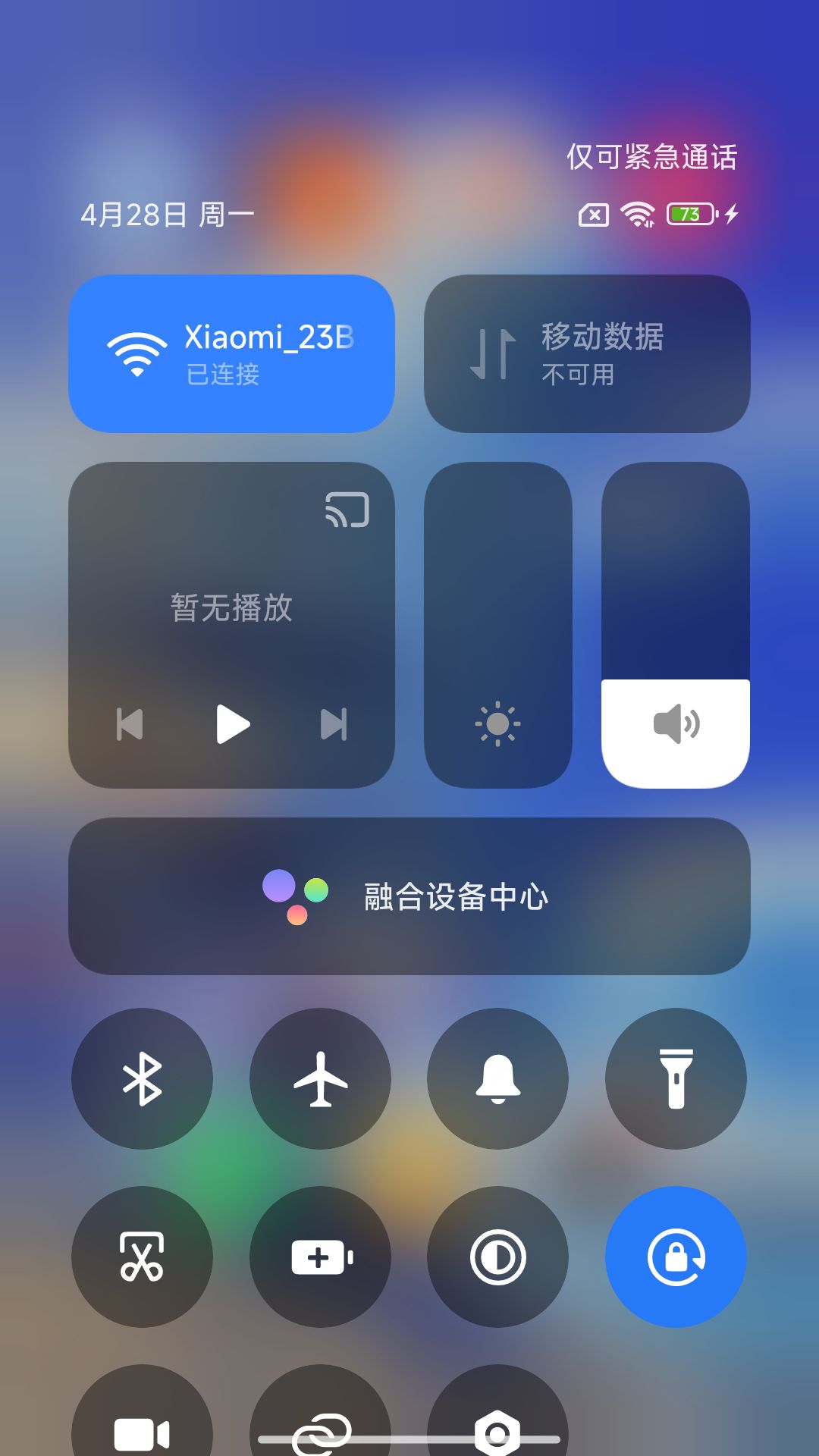Start the screen recorder tile
The image size is (819, 1456).
(142, 1426)
